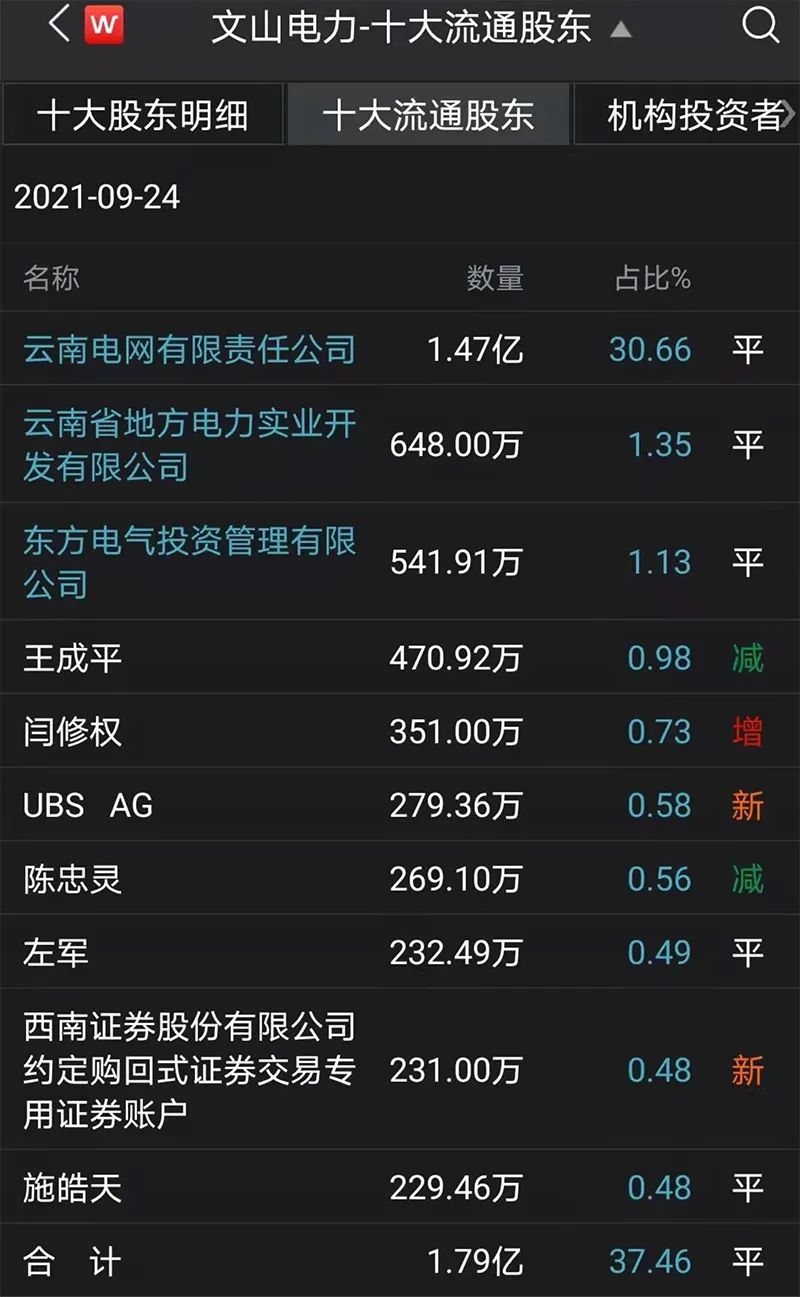Open the search magnifier icon
The image size is (800, 1297).
(x=760, y=26)
